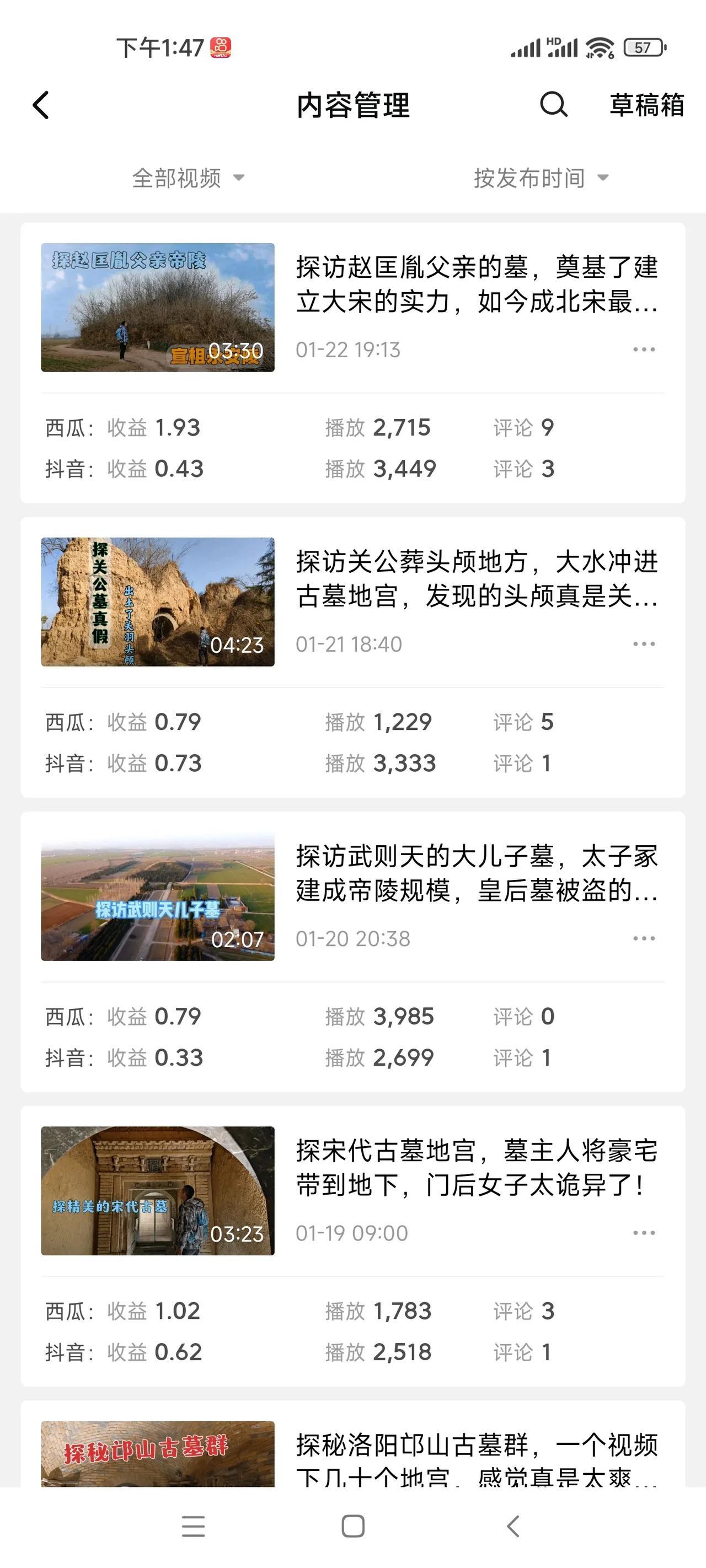Expand the 全部视频 filter dropdown
This screenshot has height=1568, width=706.
188,178
